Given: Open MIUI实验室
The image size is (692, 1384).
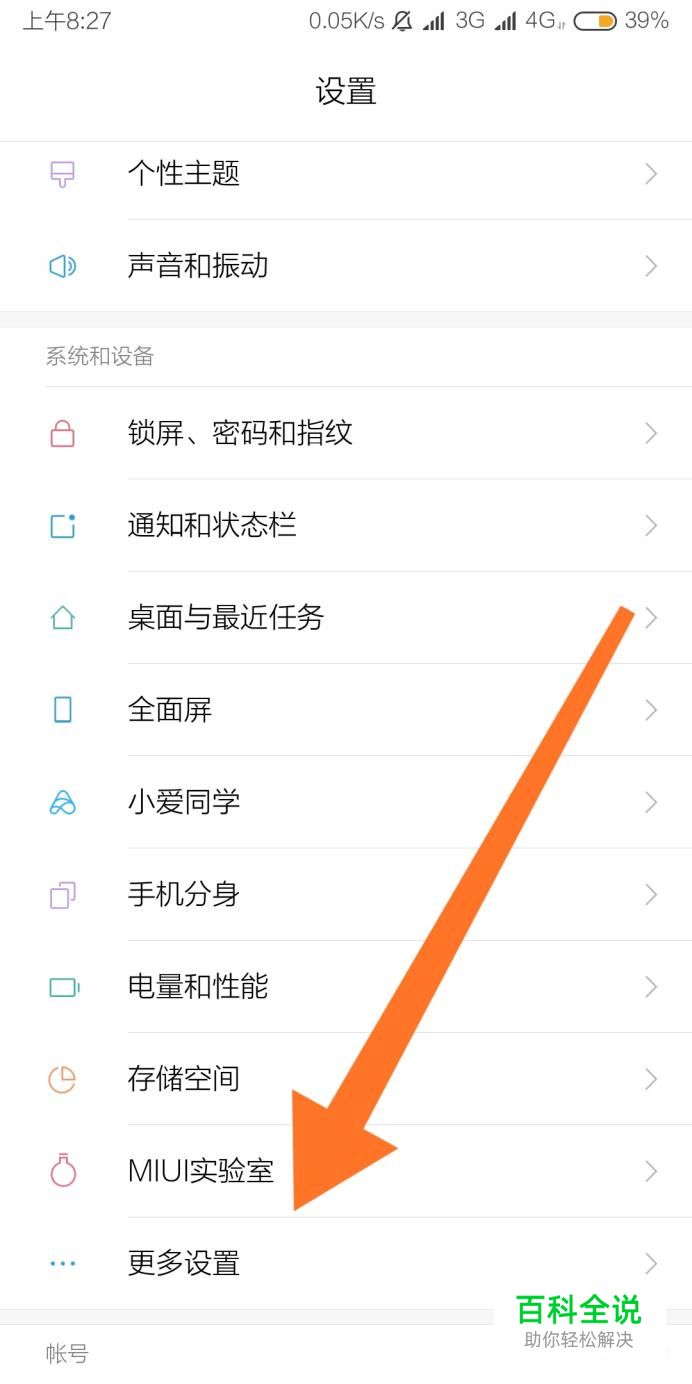Looking at the screenshot, I should (x=346, y=1171).
